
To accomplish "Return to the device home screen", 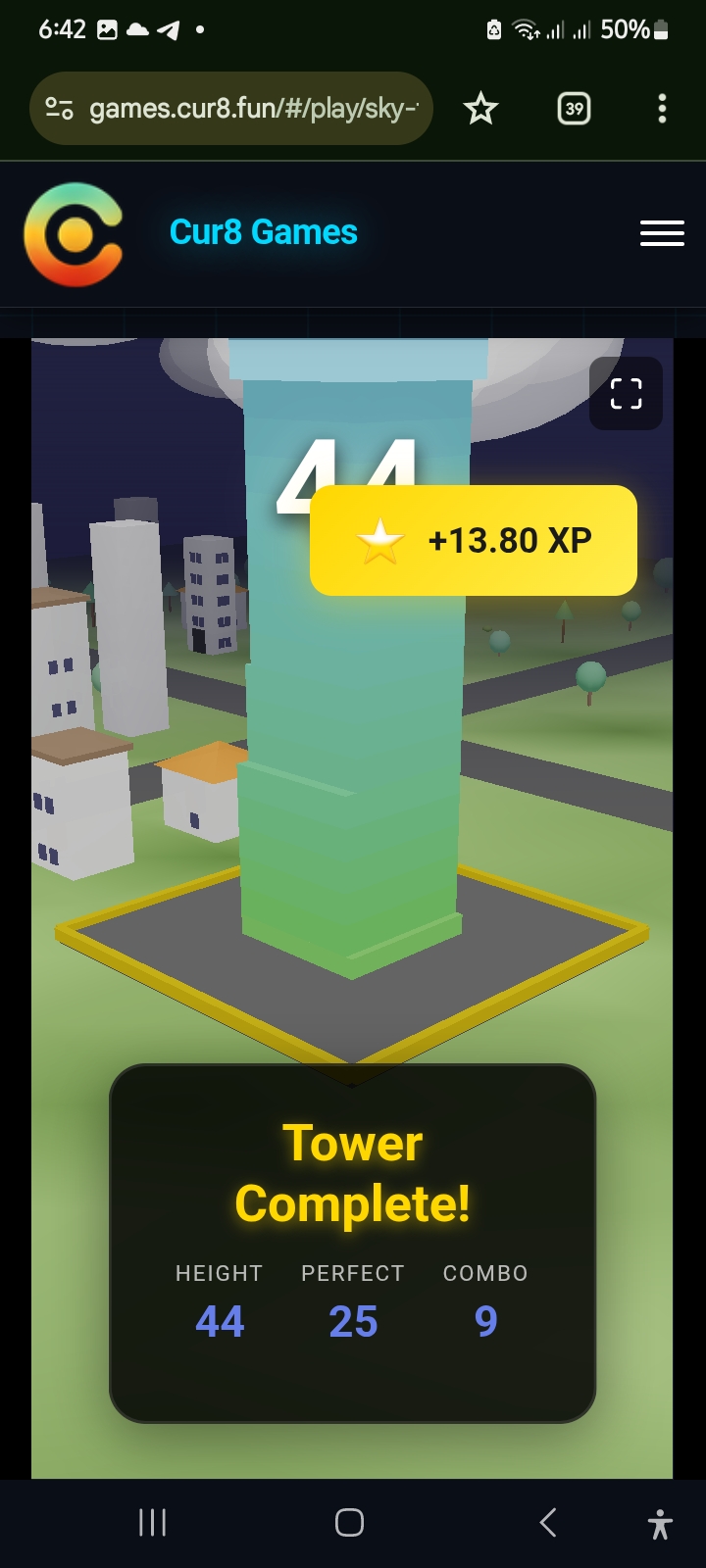I will (x=350, y=1522).
